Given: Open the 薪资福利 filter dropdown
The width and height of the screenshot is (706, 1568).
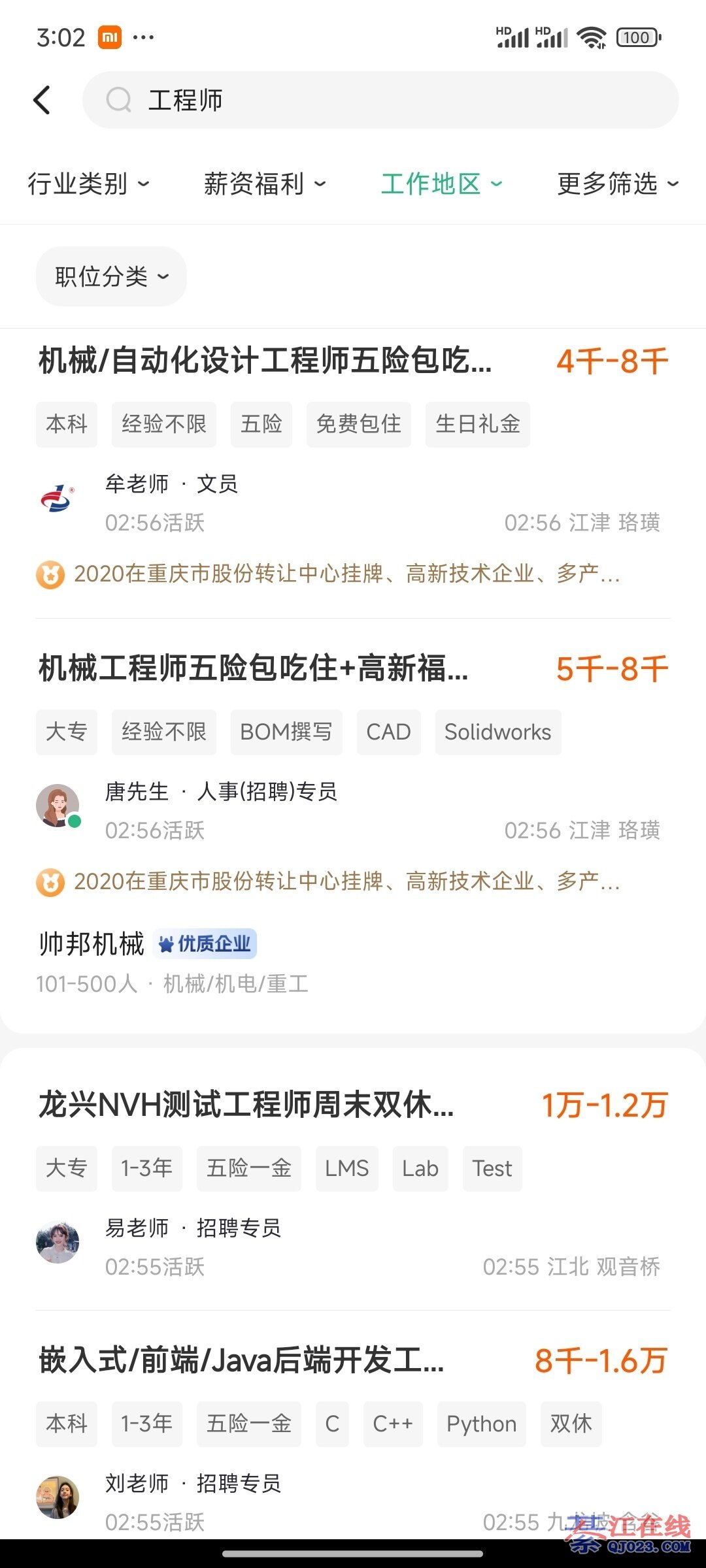Looking at the screenshot, I should pyautogui.click(x=264, y=184).
